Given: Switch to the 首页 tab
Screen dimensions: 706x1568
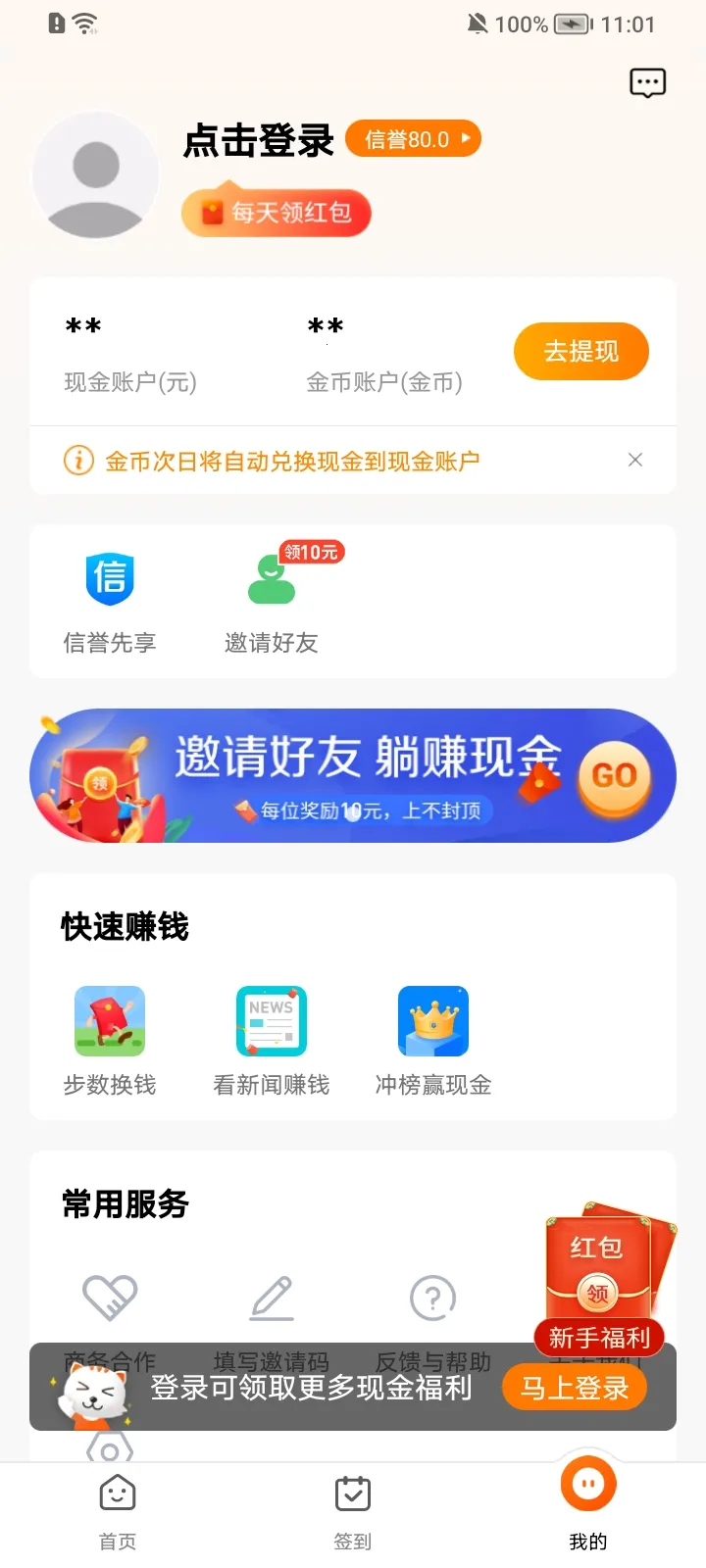Looking at the screenshot, I should tap(117, 1509).
